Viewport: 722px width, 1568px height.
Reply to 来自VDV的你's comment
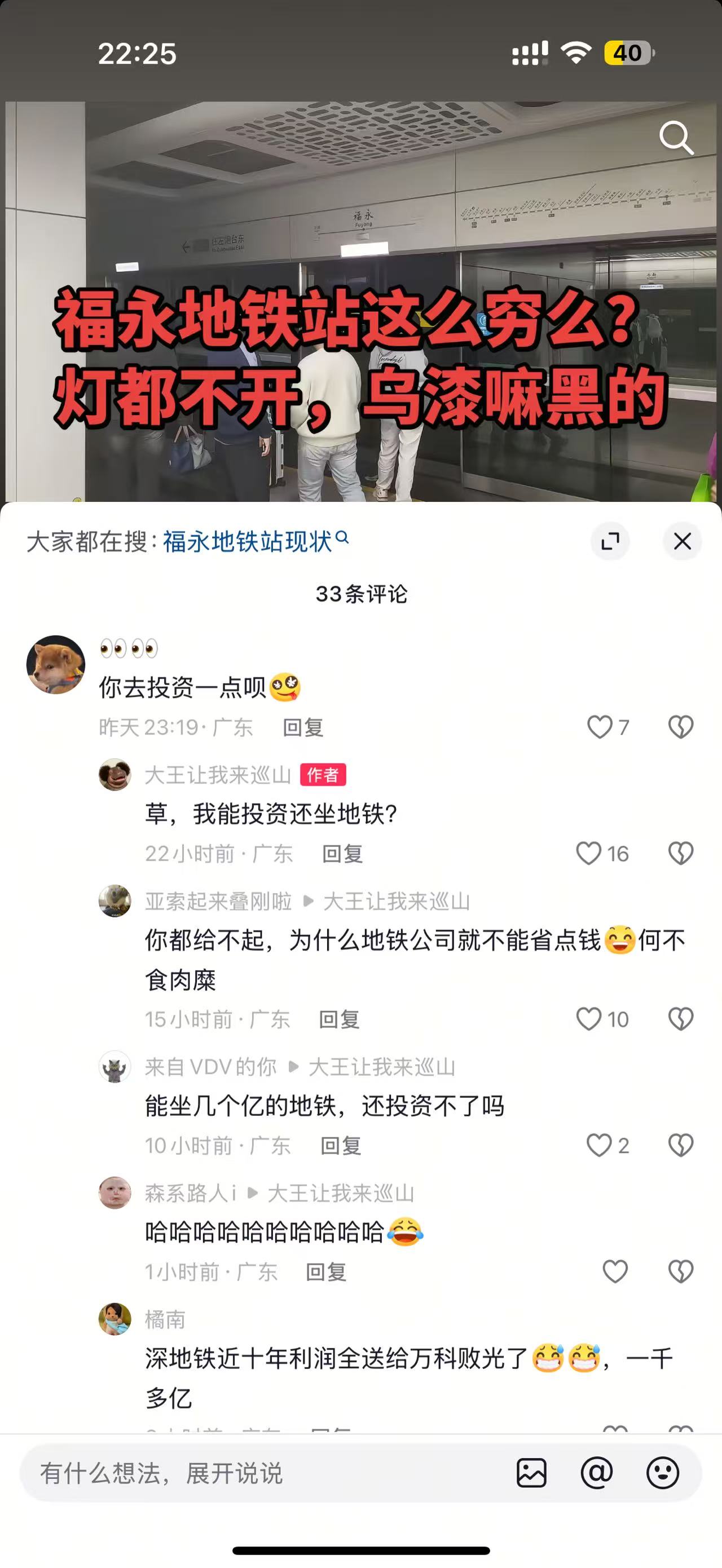click(x=341, y=1146)
